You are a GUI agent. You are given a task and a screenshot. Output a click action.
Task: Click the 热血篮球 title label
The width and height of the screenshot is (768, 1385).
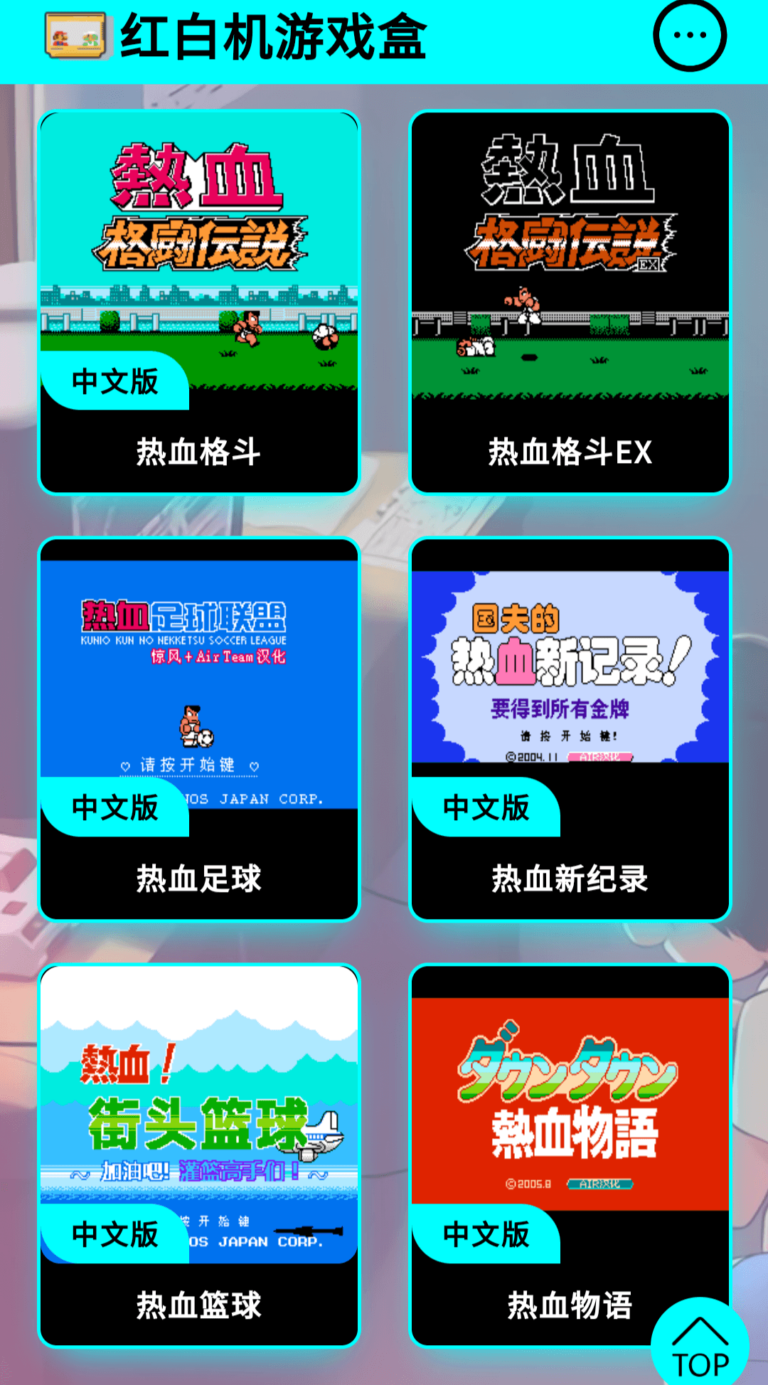198,1304
